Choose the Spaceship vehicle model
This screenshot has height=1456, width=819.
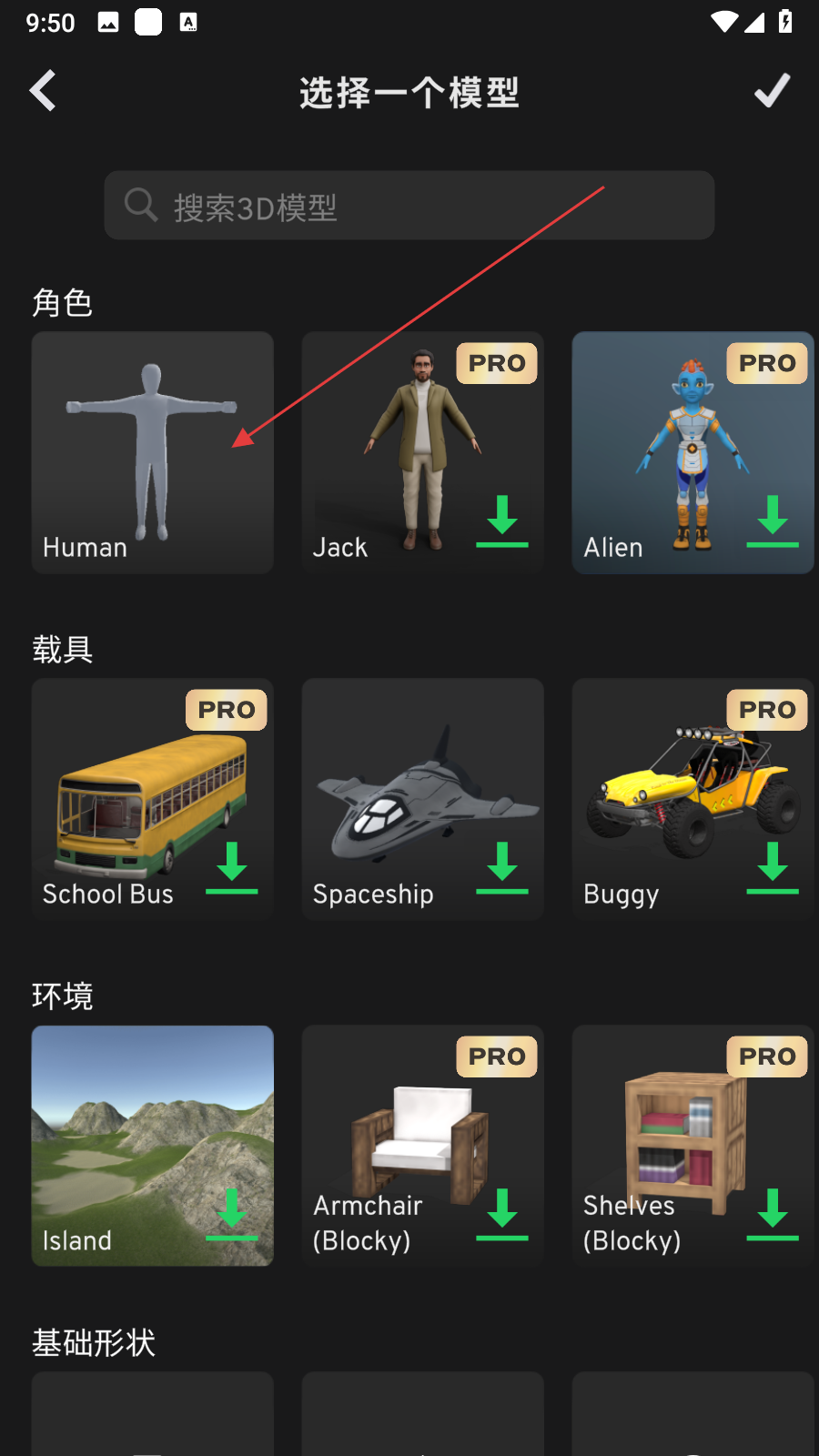point(422,799)
